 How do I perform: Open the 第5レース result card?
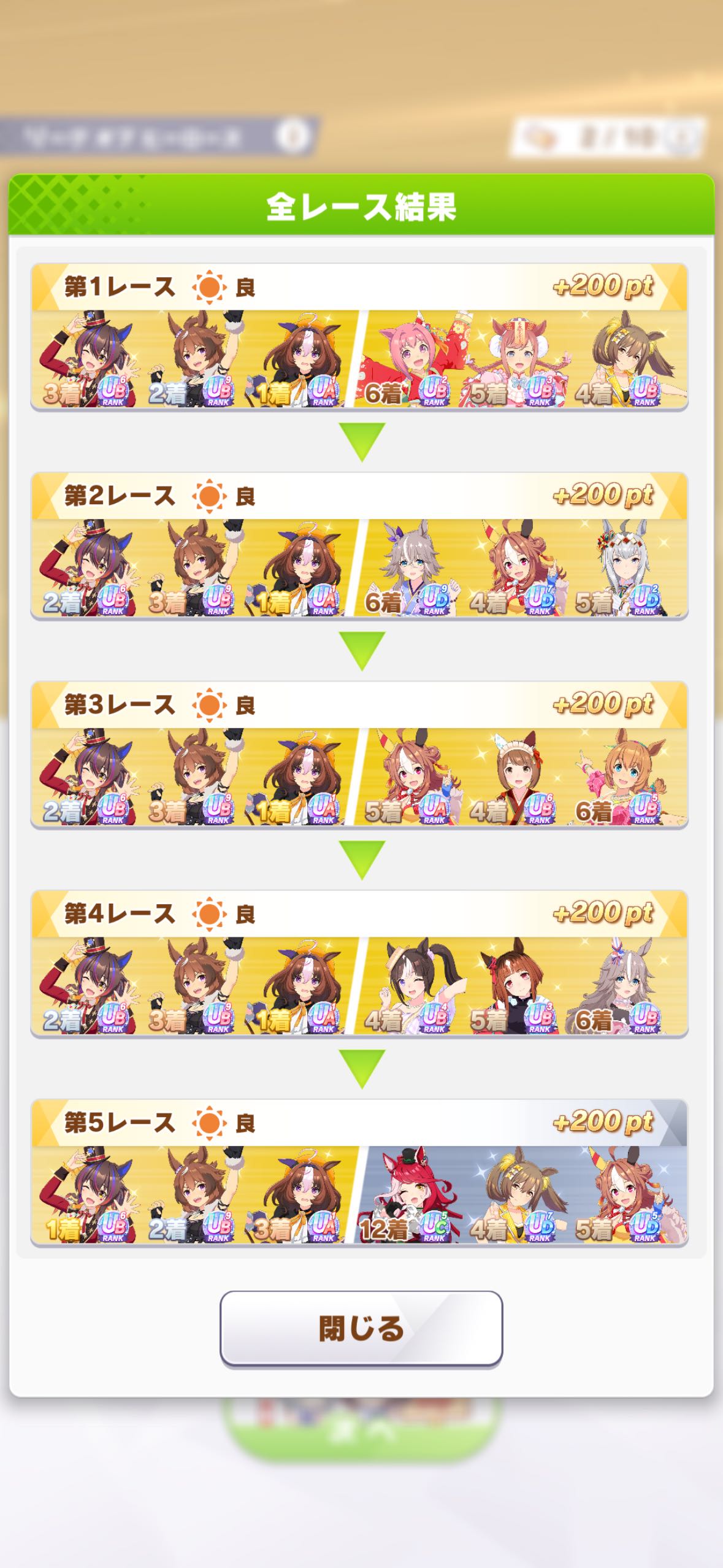click(359, 1173)
